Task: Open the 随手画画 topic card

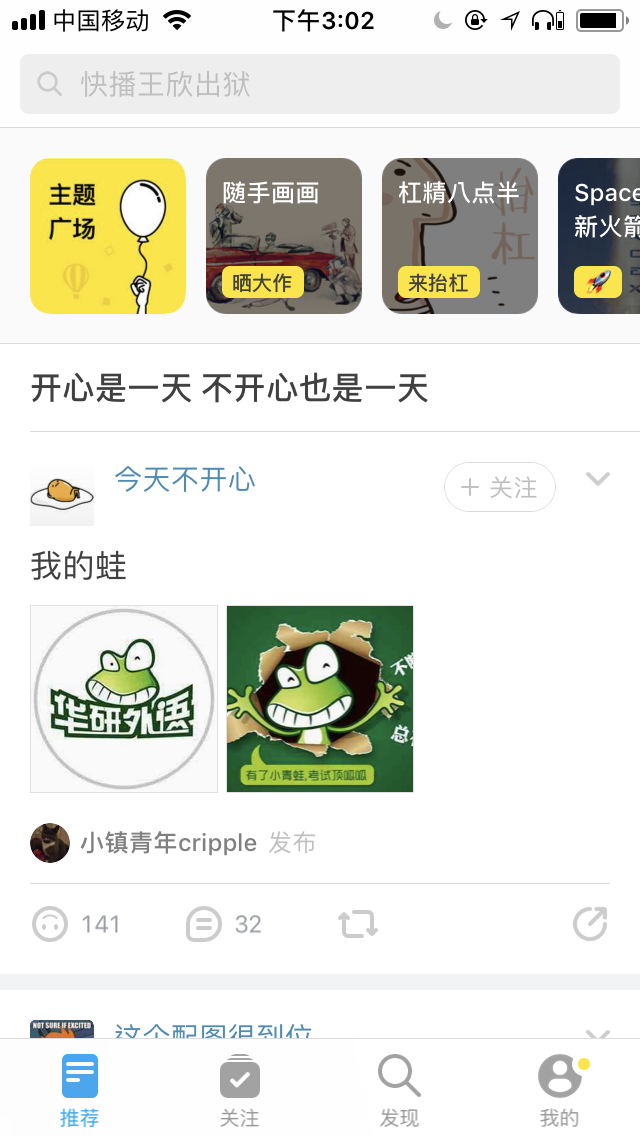Action: click(284, 236)
